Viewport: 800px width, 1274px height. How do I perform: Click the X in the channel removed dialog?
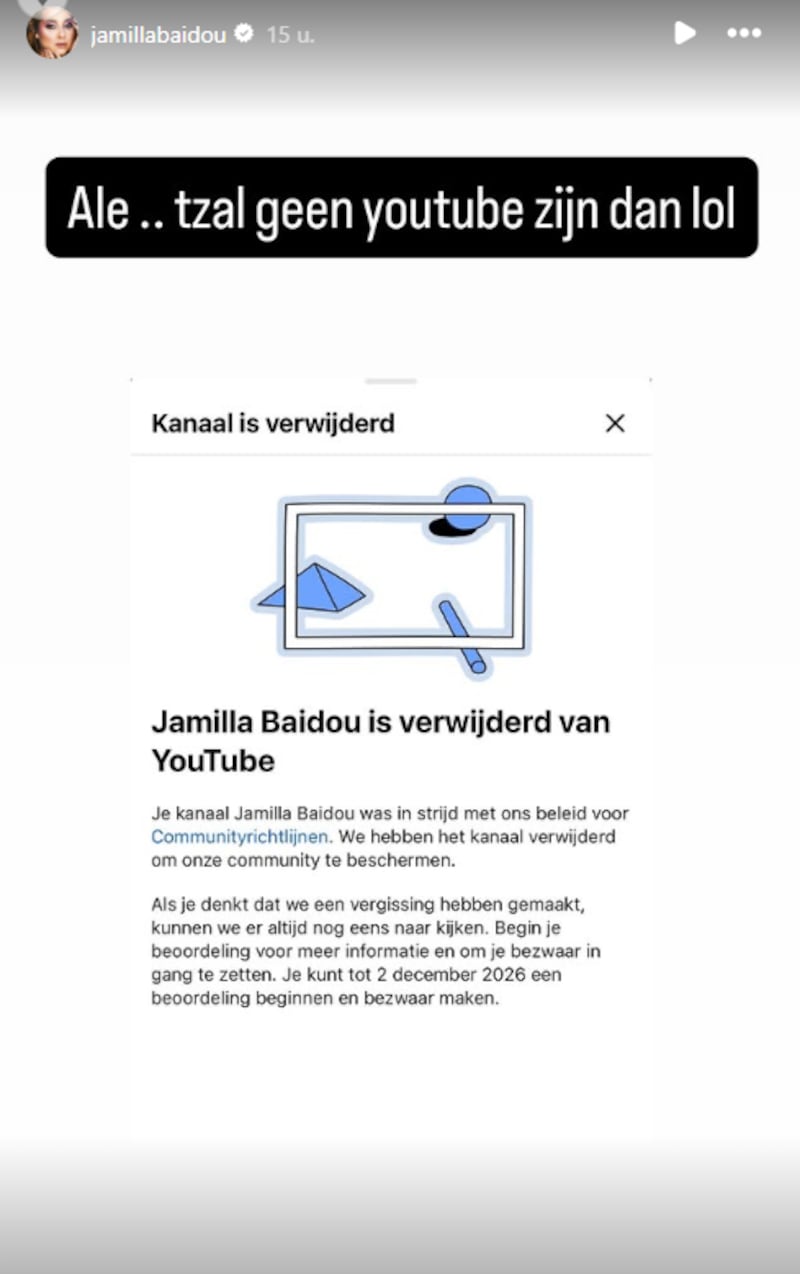click(615, 424)
